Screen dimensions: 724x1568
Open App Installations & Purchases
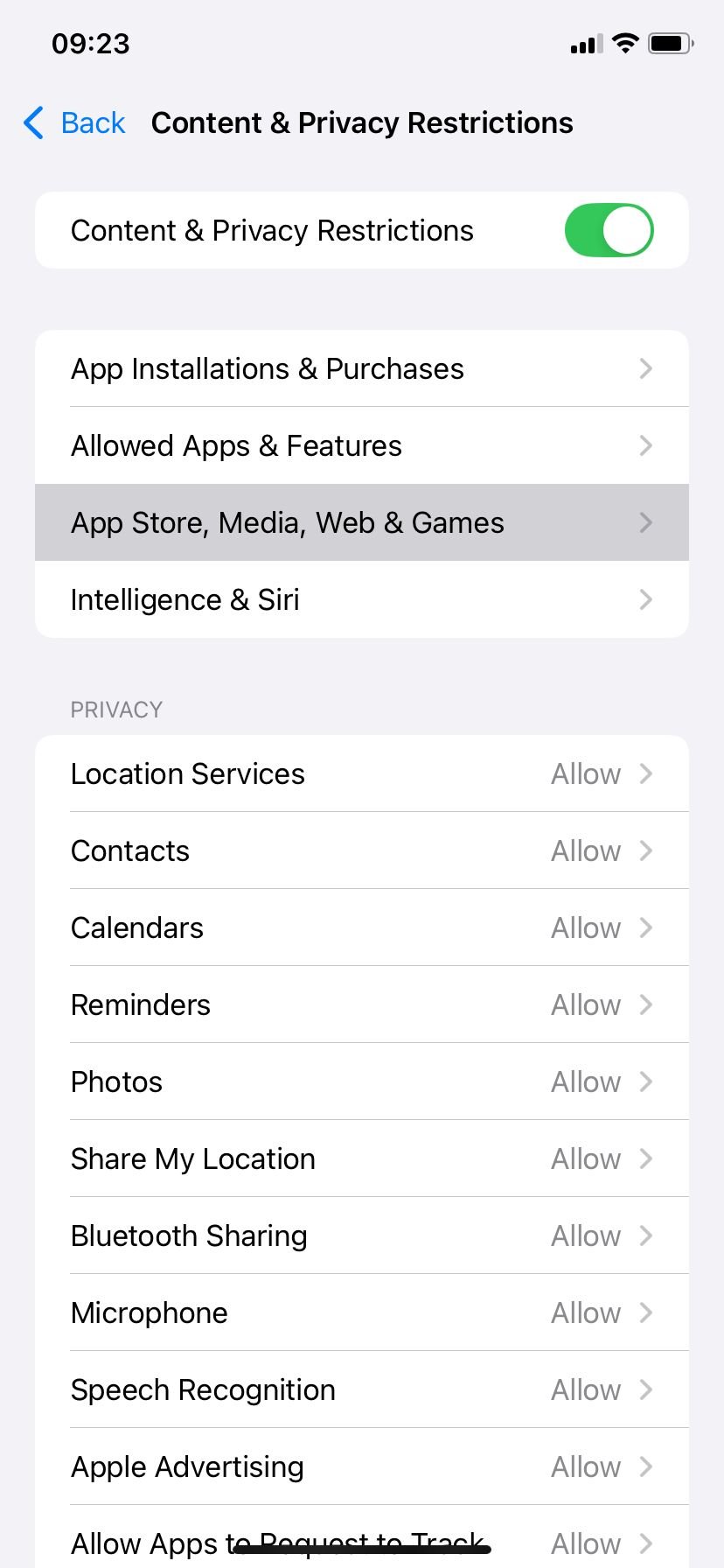[x=361, y=369]
